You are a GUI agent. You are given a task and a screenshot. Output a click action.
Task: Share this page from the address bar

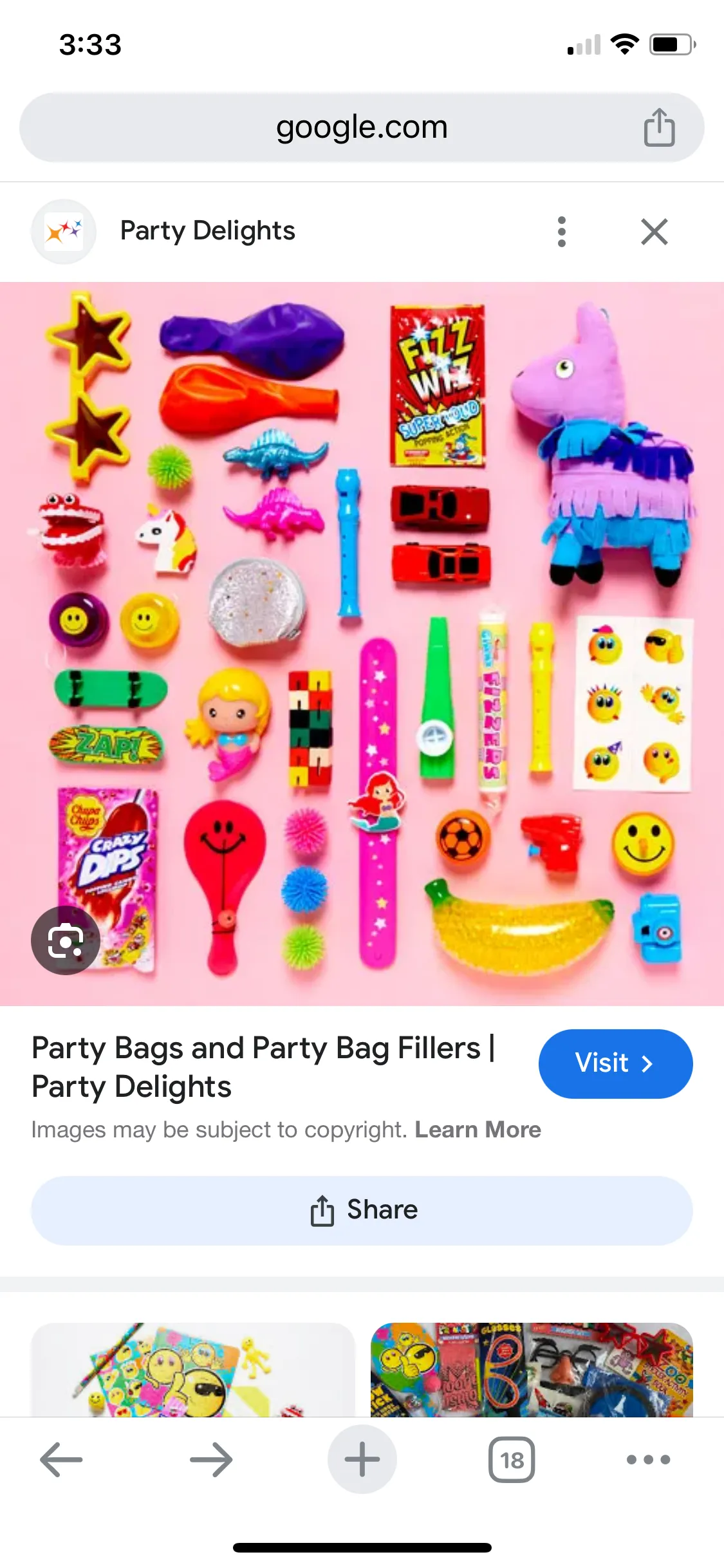659,127
